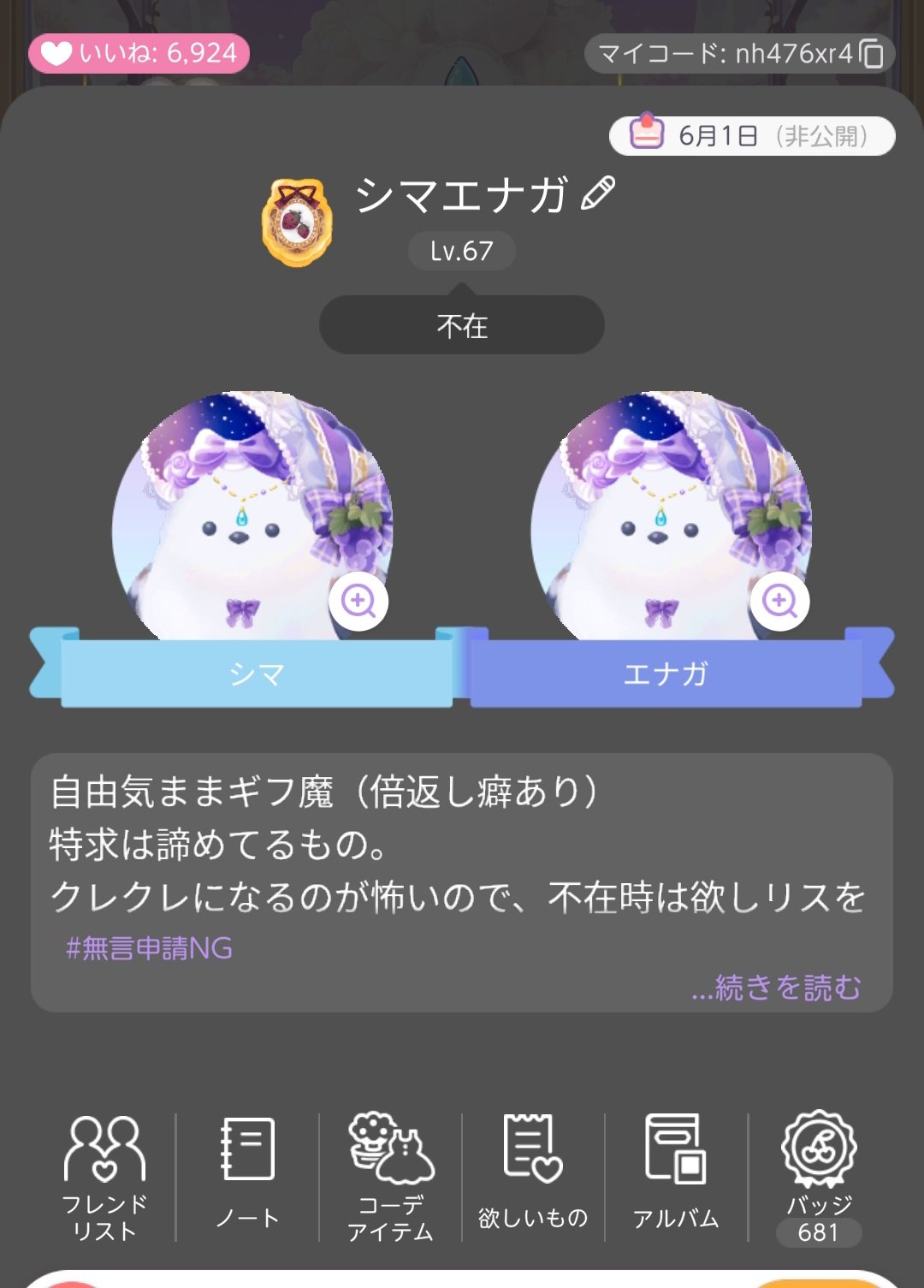Open the birthday 6月1日 setting

pyautogui.click(x=752, y=135)
